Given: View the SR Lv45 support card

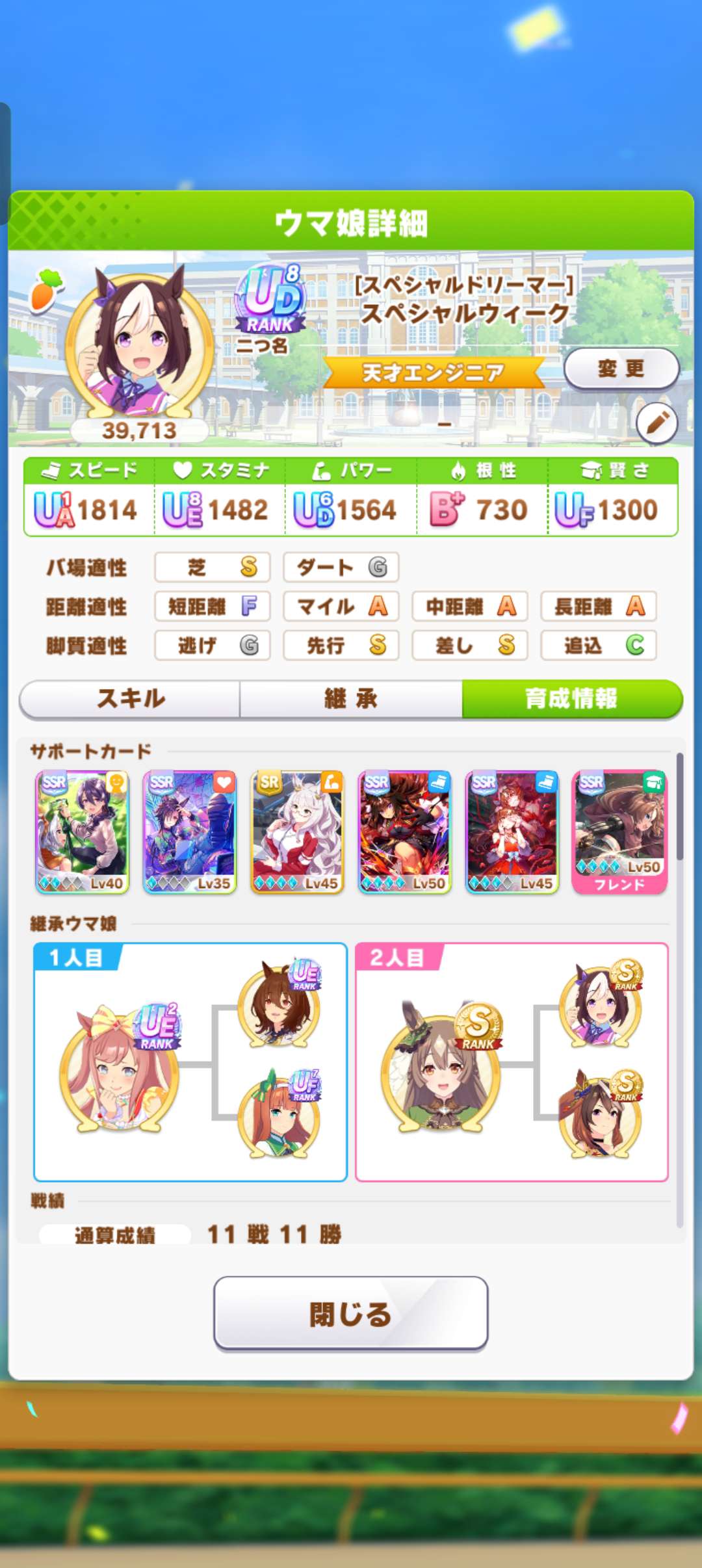Looking at the screenshot, I should point(297,832).
